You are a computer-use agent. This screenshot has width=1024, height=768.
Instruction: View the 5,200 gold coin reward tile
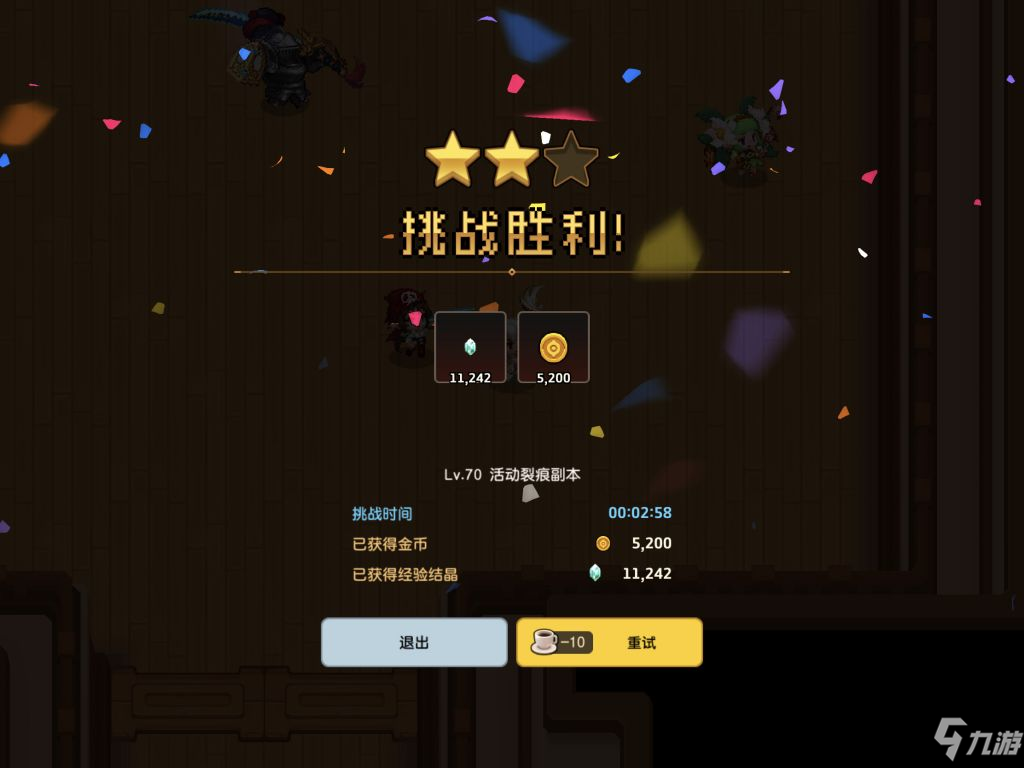pyautogui.click(x=553, y=347)
